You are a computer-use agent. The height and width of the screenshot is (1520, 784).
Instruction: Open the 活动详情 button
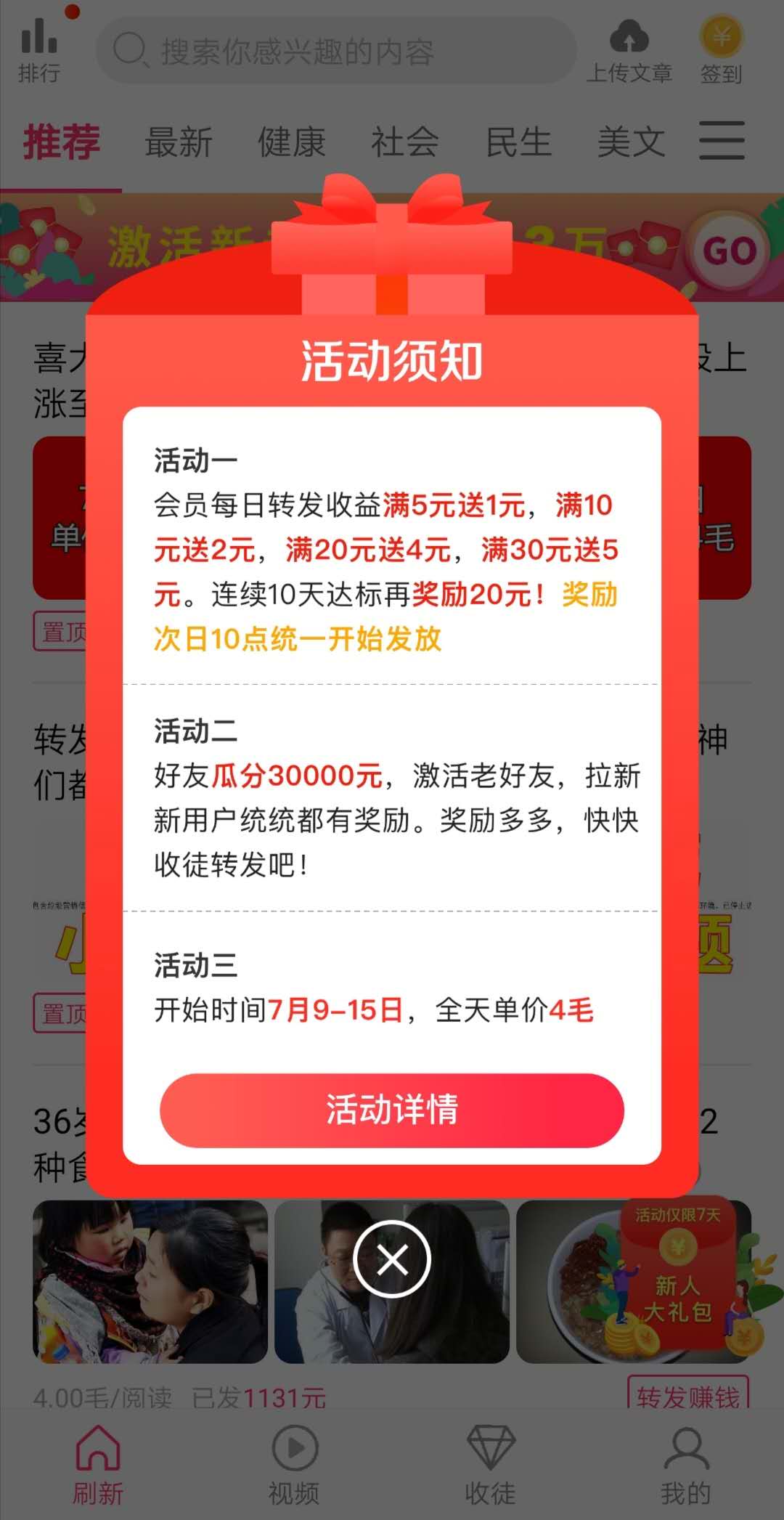(392, 1110)
